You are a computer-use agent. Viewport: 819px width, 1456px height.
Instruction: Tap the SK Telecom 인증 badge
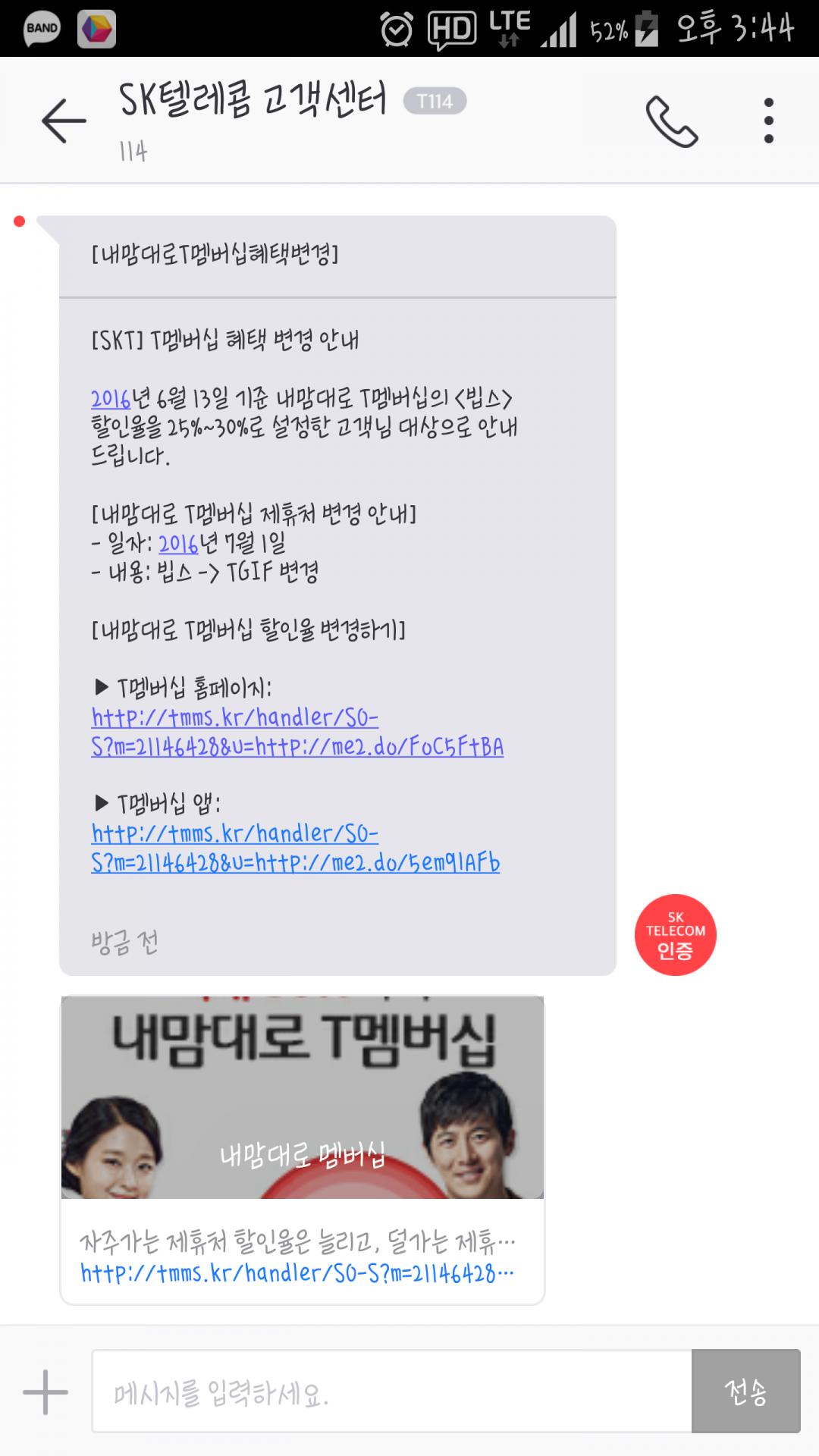point(675,934)
